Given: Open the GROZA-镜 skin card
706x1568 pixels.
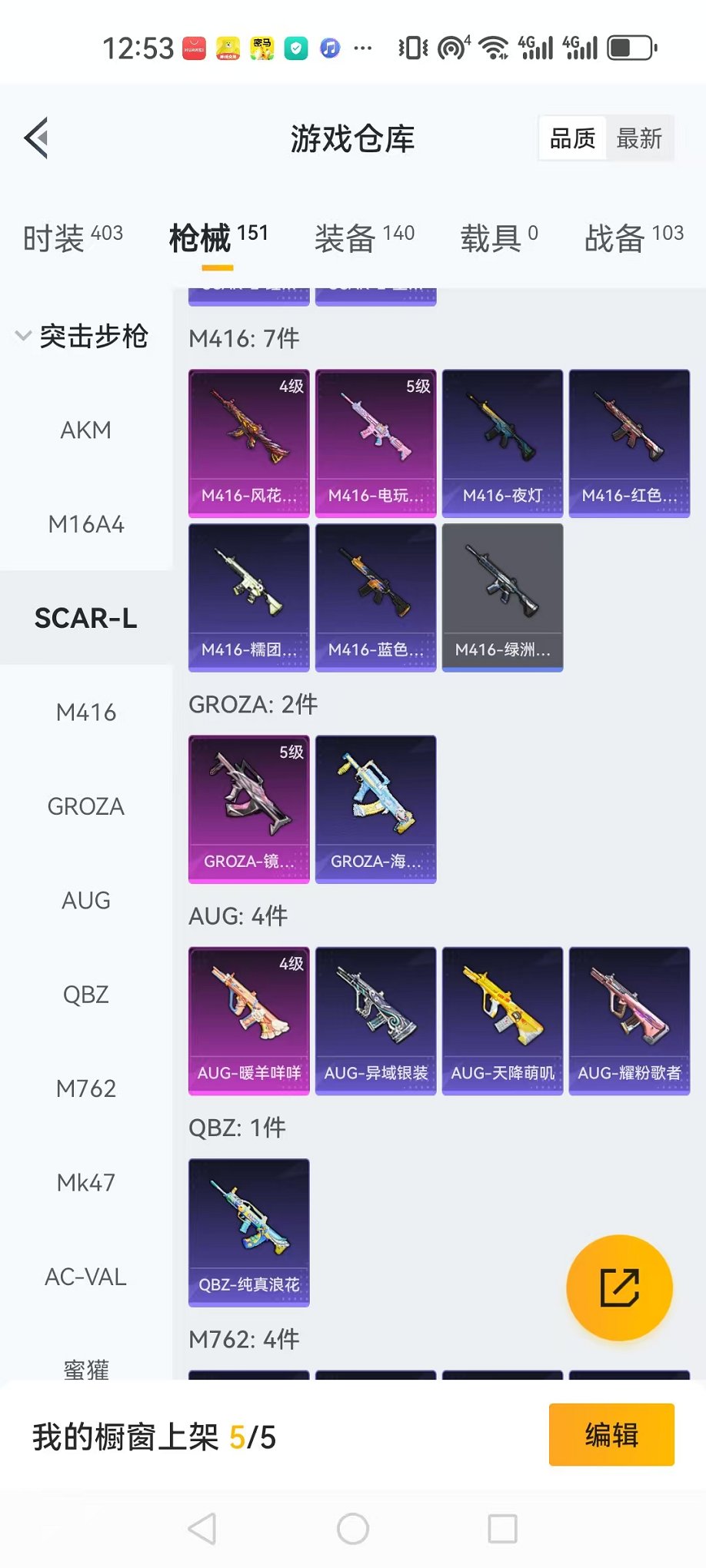Looking at the screenshot, I should [248, 809].
